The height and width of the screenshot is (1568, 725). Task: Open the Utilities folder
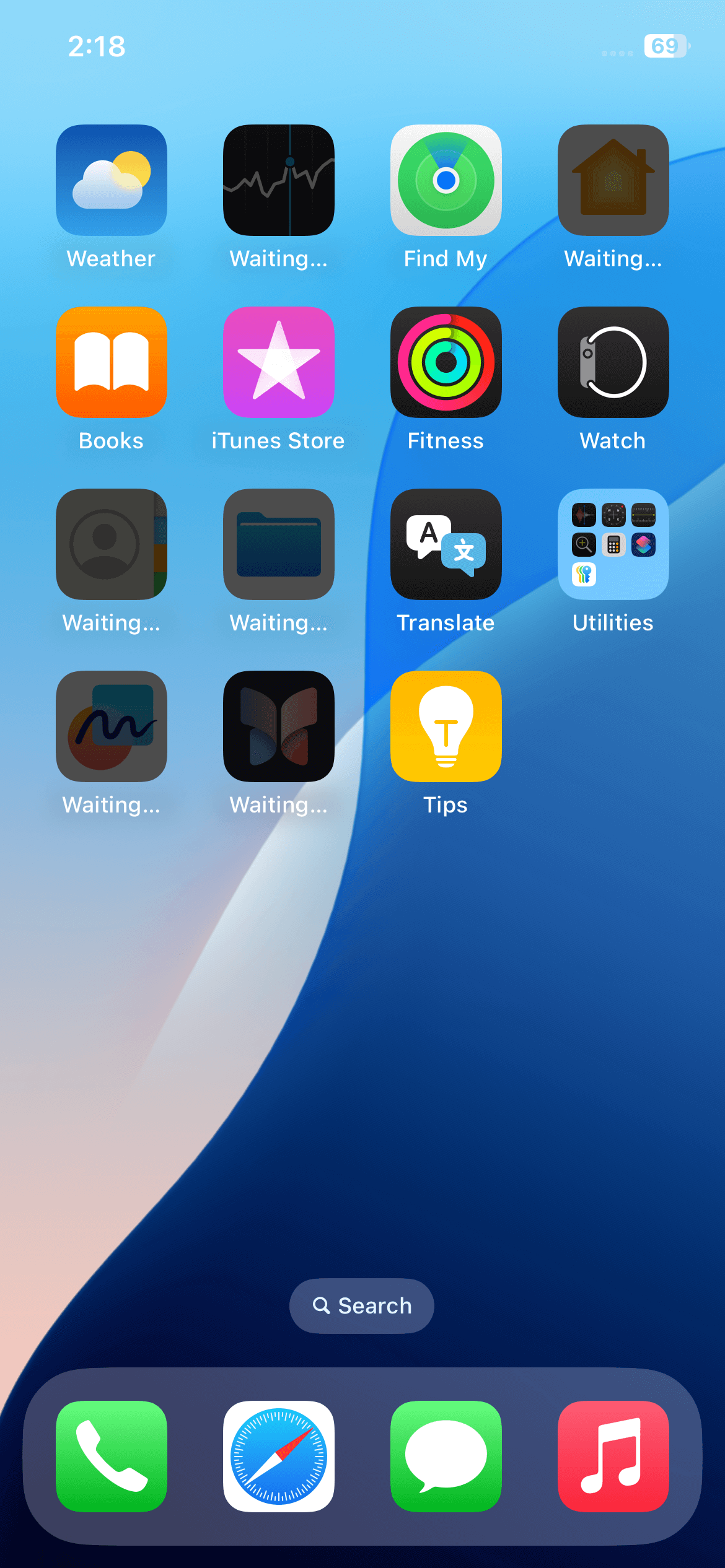tap(613, 544)
